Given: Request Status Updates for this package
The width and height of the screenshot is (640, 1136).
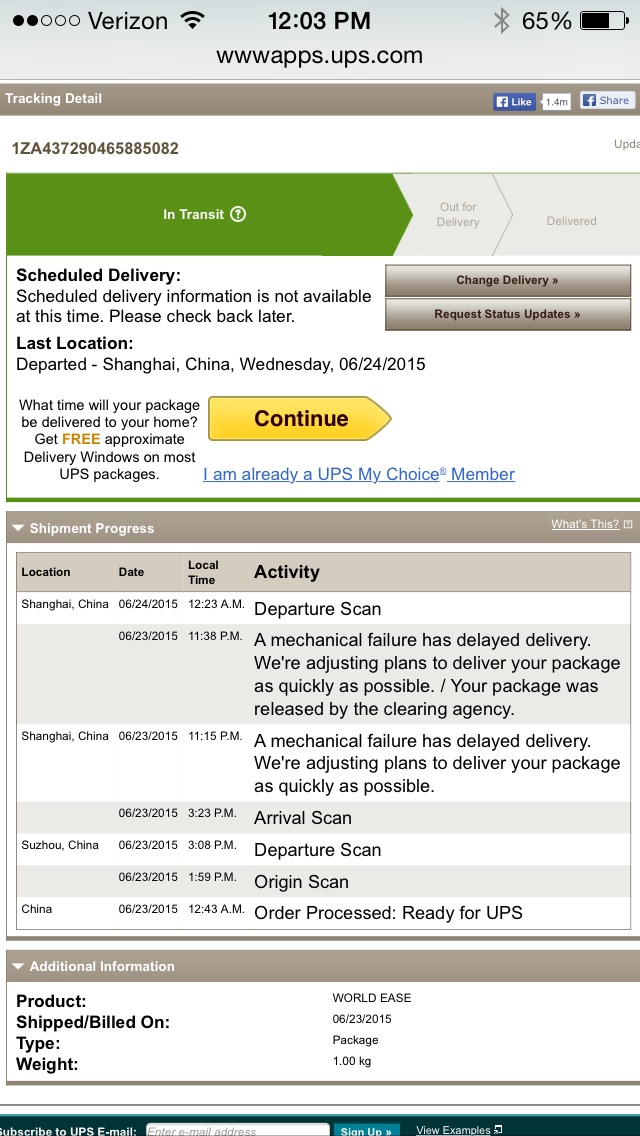Looking at the screenshot, I should pyautogui.click(x=507, y=314).
